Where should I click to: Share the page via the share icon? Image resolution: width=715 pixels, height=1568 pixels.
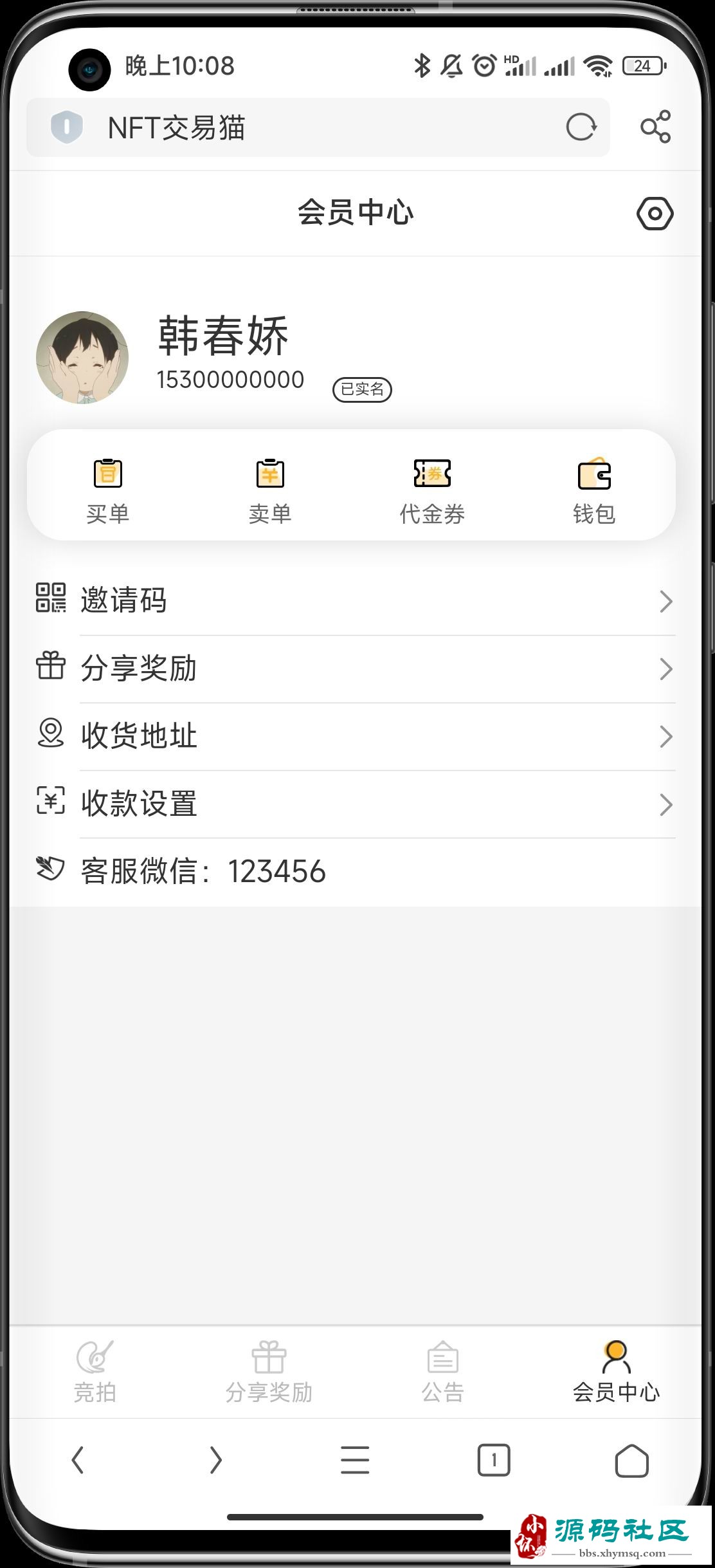click(655, 127)
